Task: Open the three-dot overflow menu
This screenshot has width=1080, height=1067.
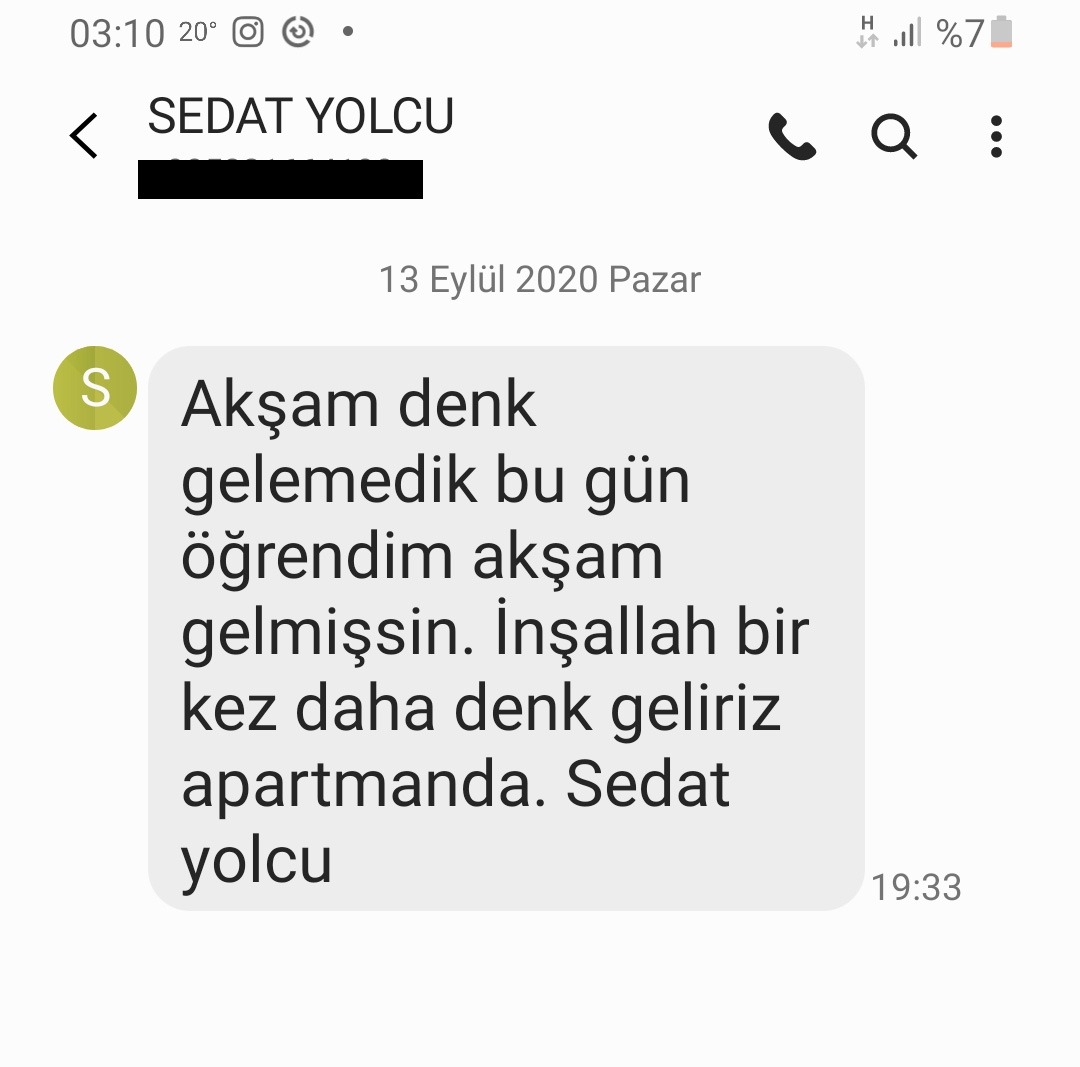Action: point(995,136)
